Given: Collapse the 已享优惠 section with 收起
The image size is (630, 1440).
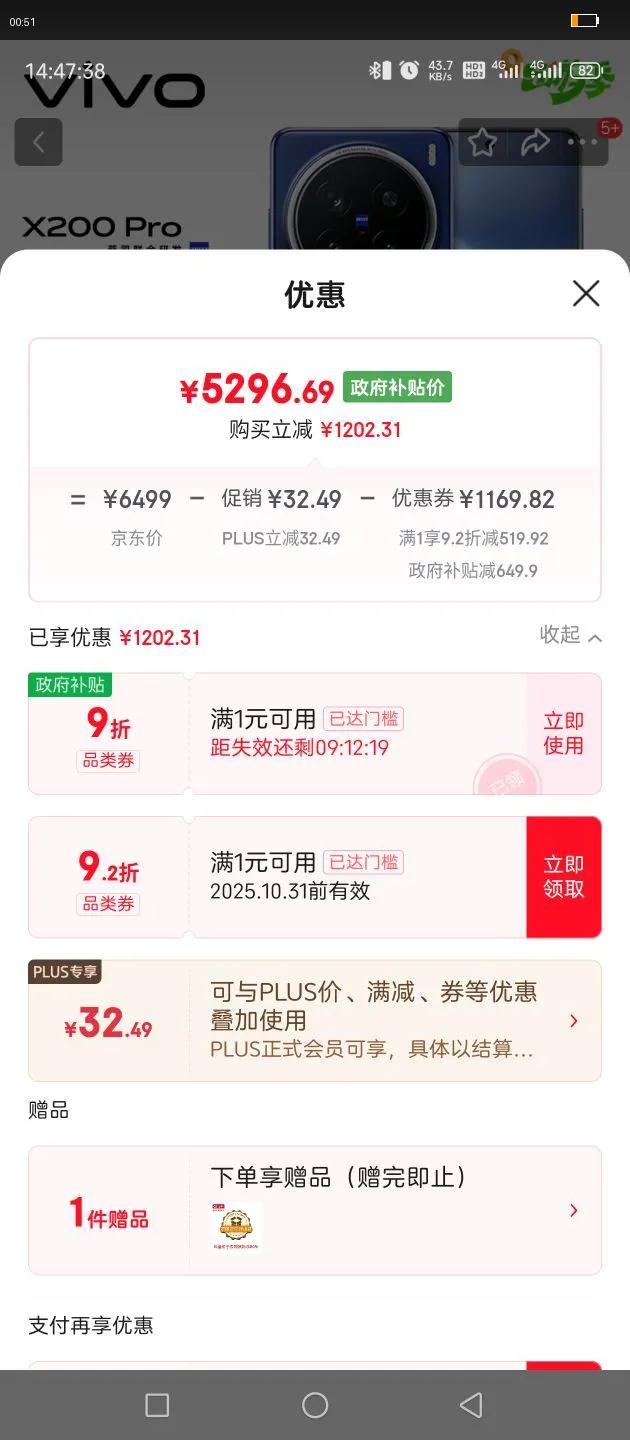Looking at the screenshot, I should click(570, 635).
